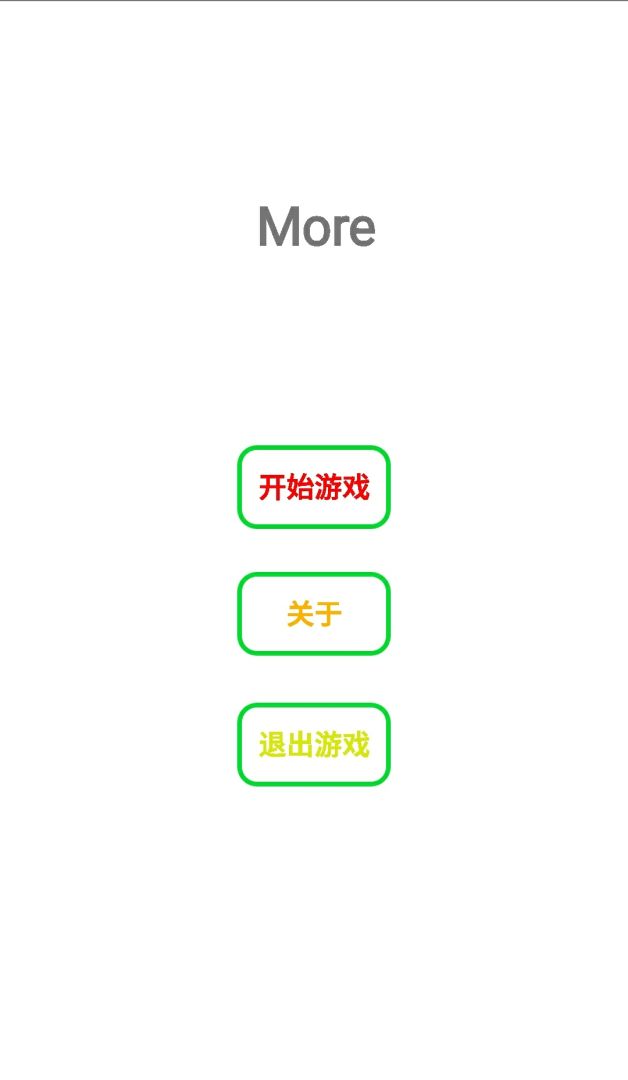Select 退出游戏 to exit the game

pyautogui.click(x=313, y=745)
